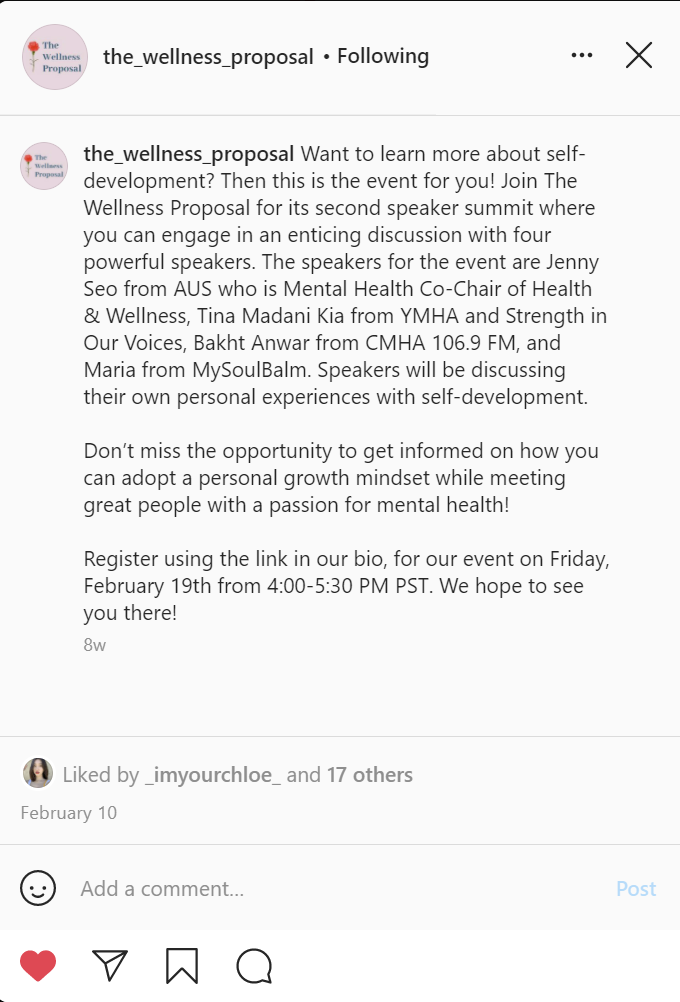Open the_wellness_proposal profile from header
Screen dimensions: 680x1002
click(208, 57)
